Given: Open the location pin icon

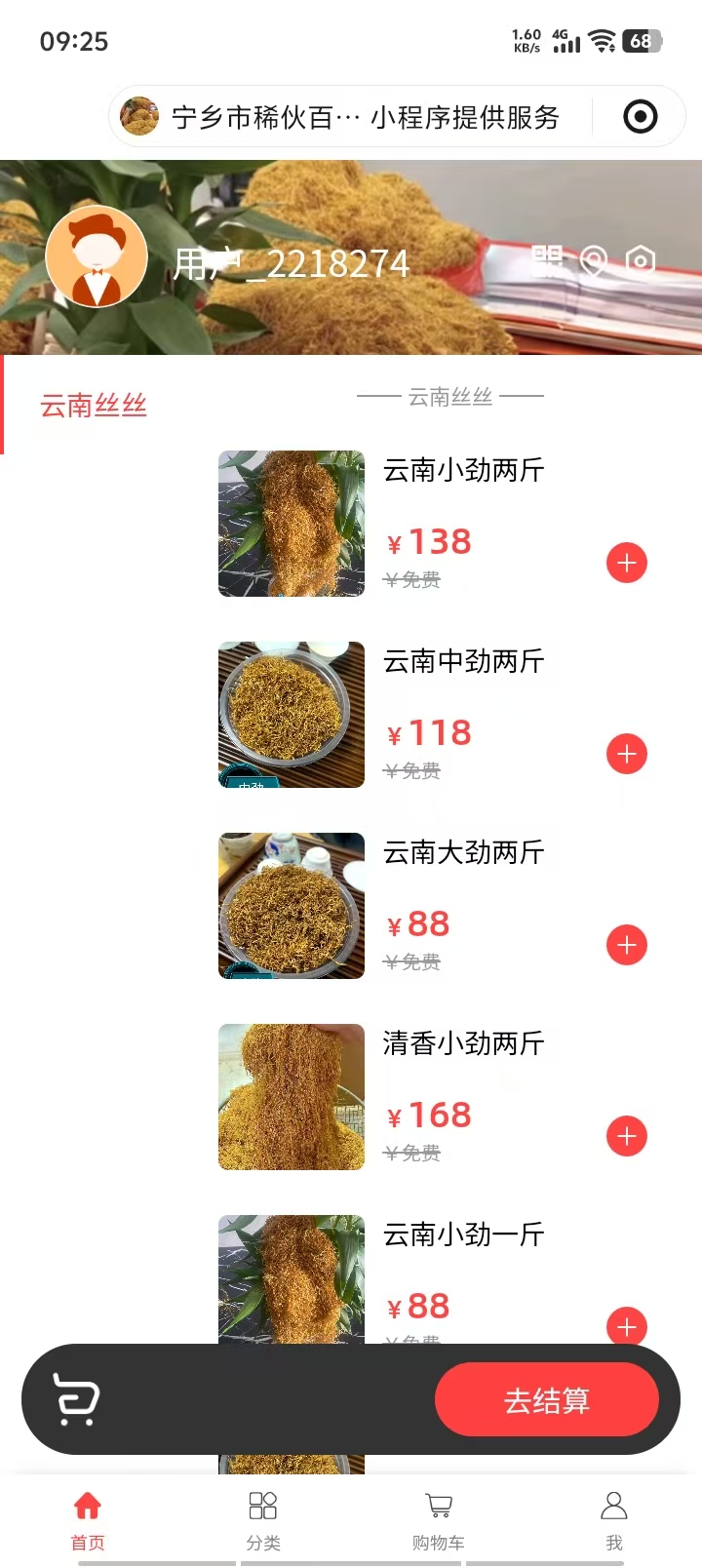Looking at the screenshot, I should click(593, 261).
